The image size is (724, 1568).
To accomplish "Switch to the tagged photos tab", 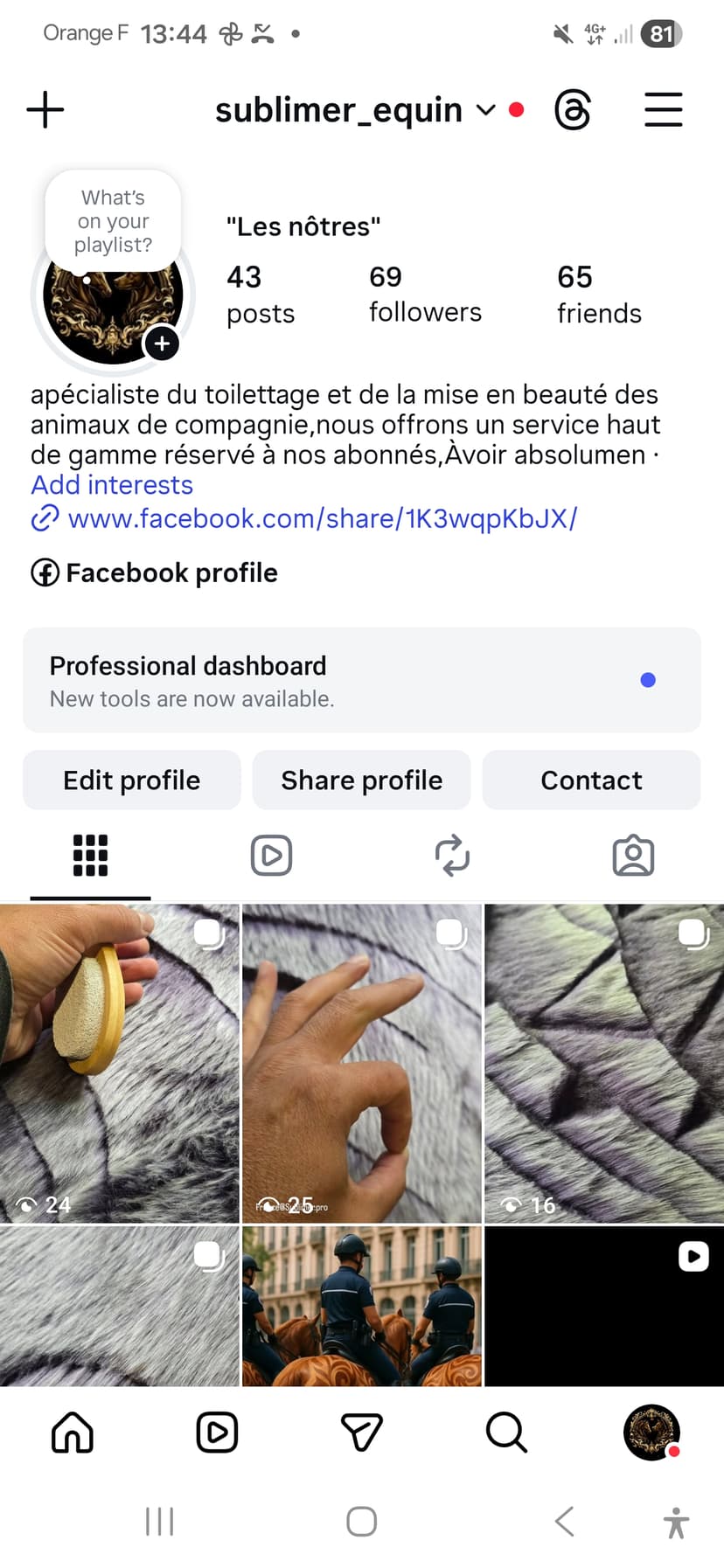I will [x=633, y=856].
